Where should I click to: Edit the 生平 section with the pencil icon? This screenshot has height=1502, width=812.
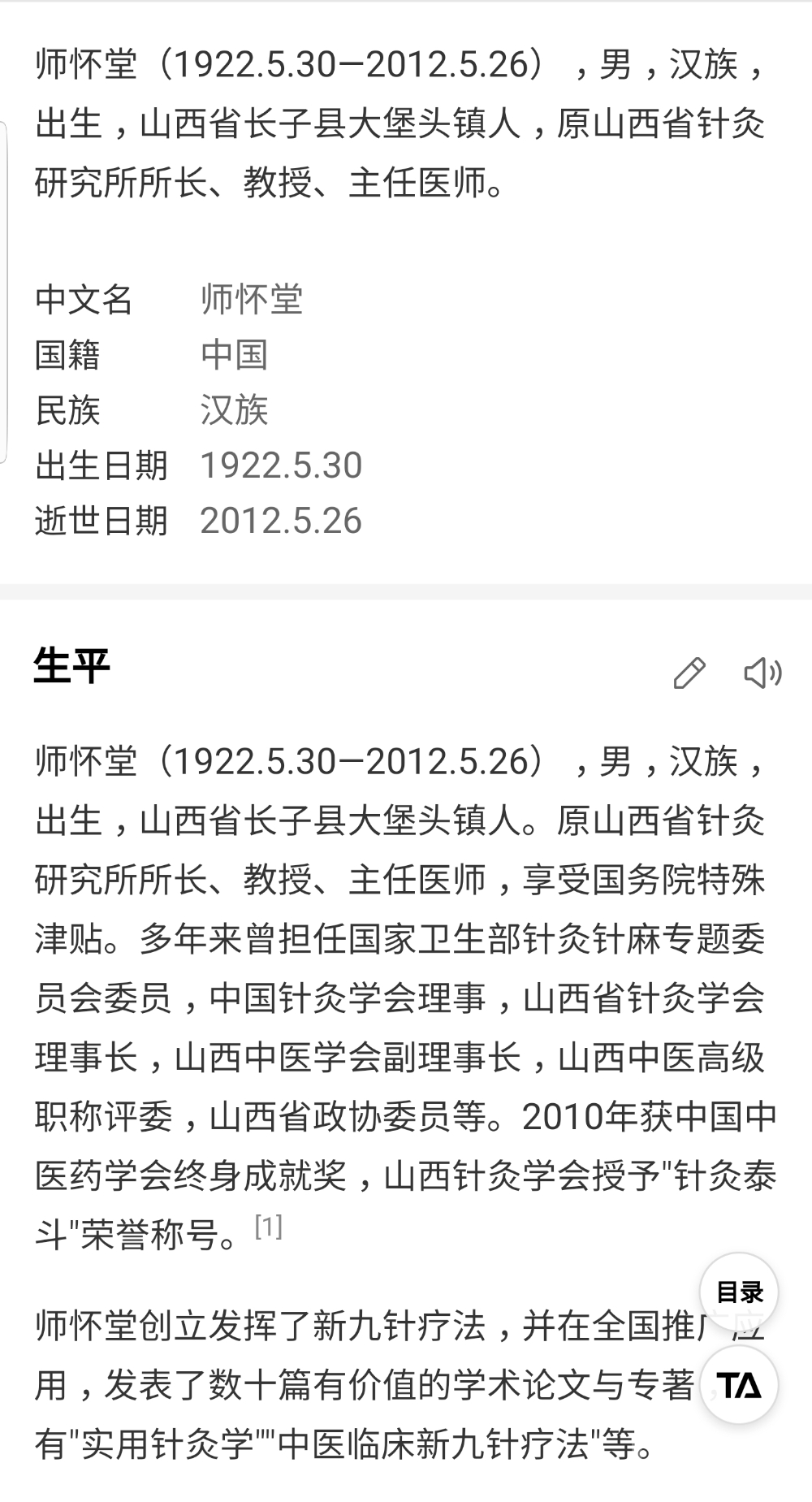coord(689,673)
